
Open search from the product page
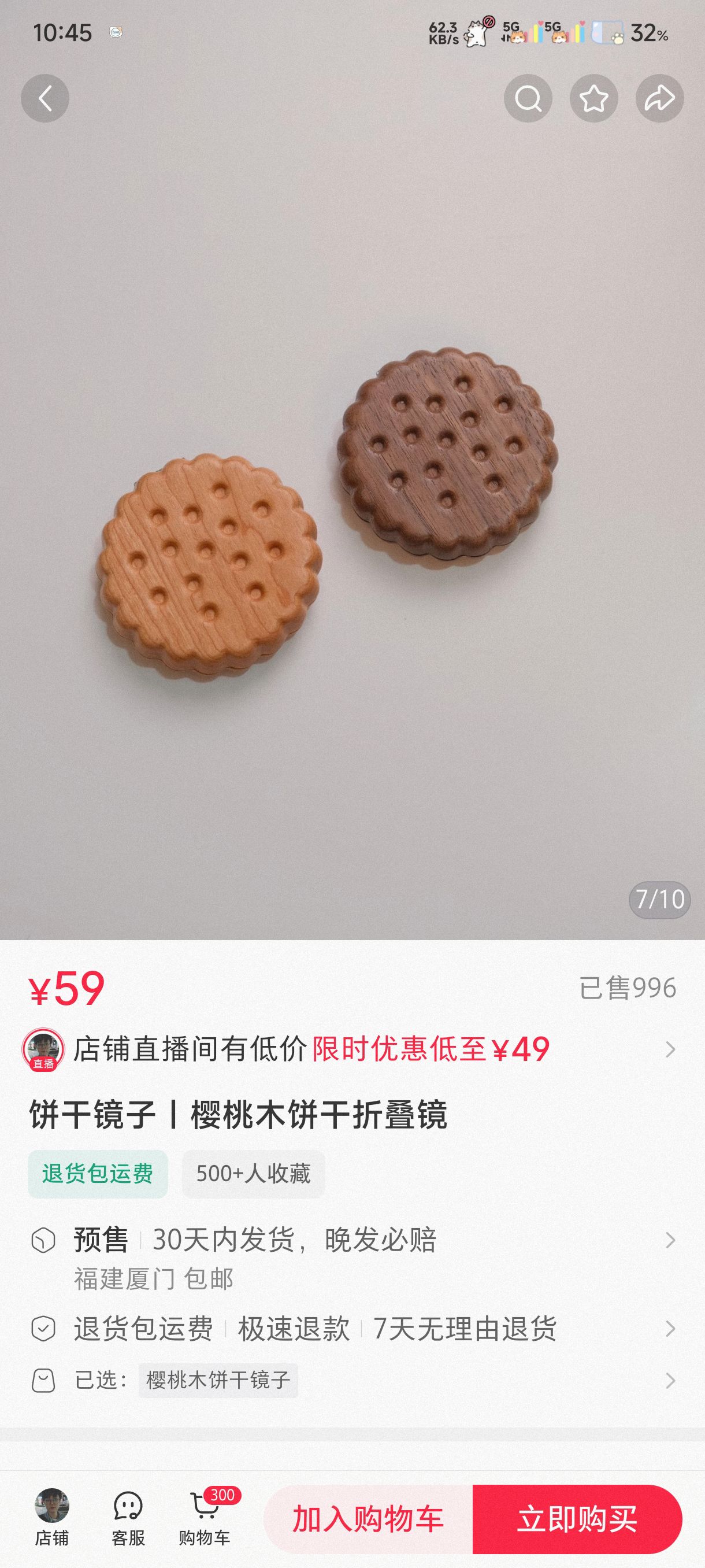[x=528, y=99]
